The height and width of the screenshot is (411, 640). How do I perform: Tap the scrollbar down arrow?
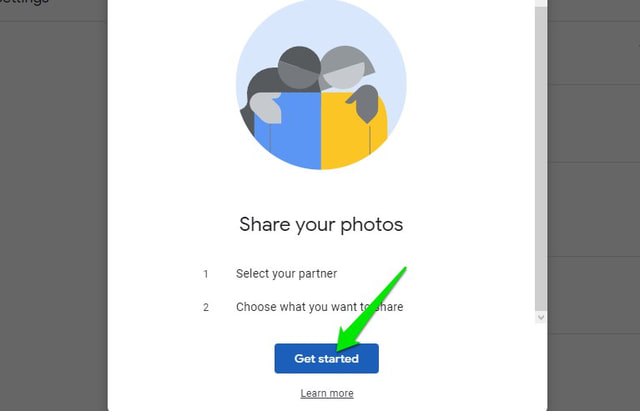point(541,317)
